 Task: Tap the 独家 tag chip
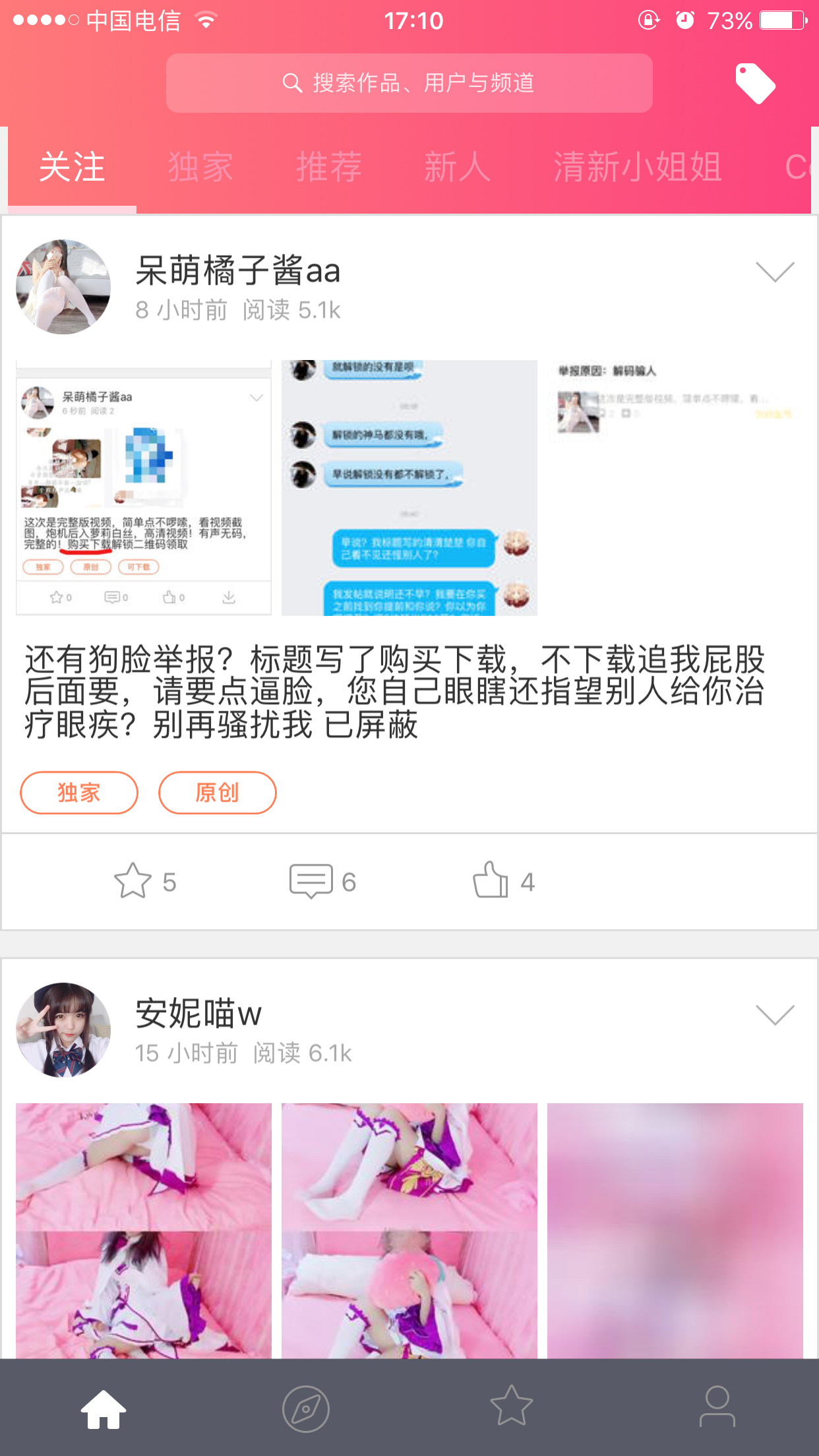pos(79,793)
